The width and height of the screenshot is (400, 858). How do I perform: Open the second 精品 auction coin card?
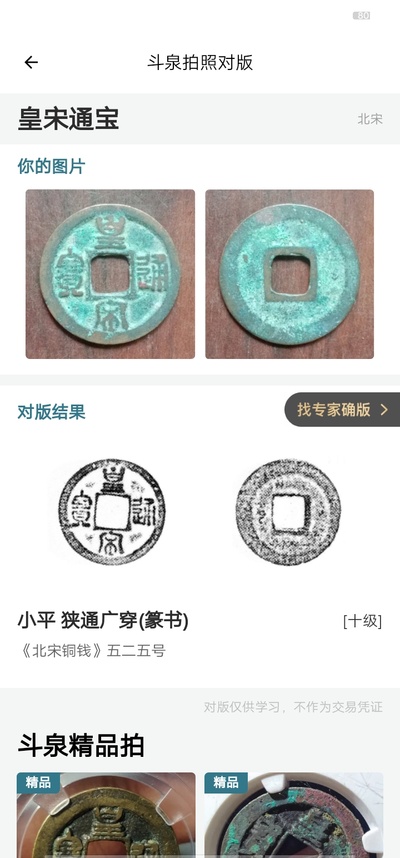point(294,815)
